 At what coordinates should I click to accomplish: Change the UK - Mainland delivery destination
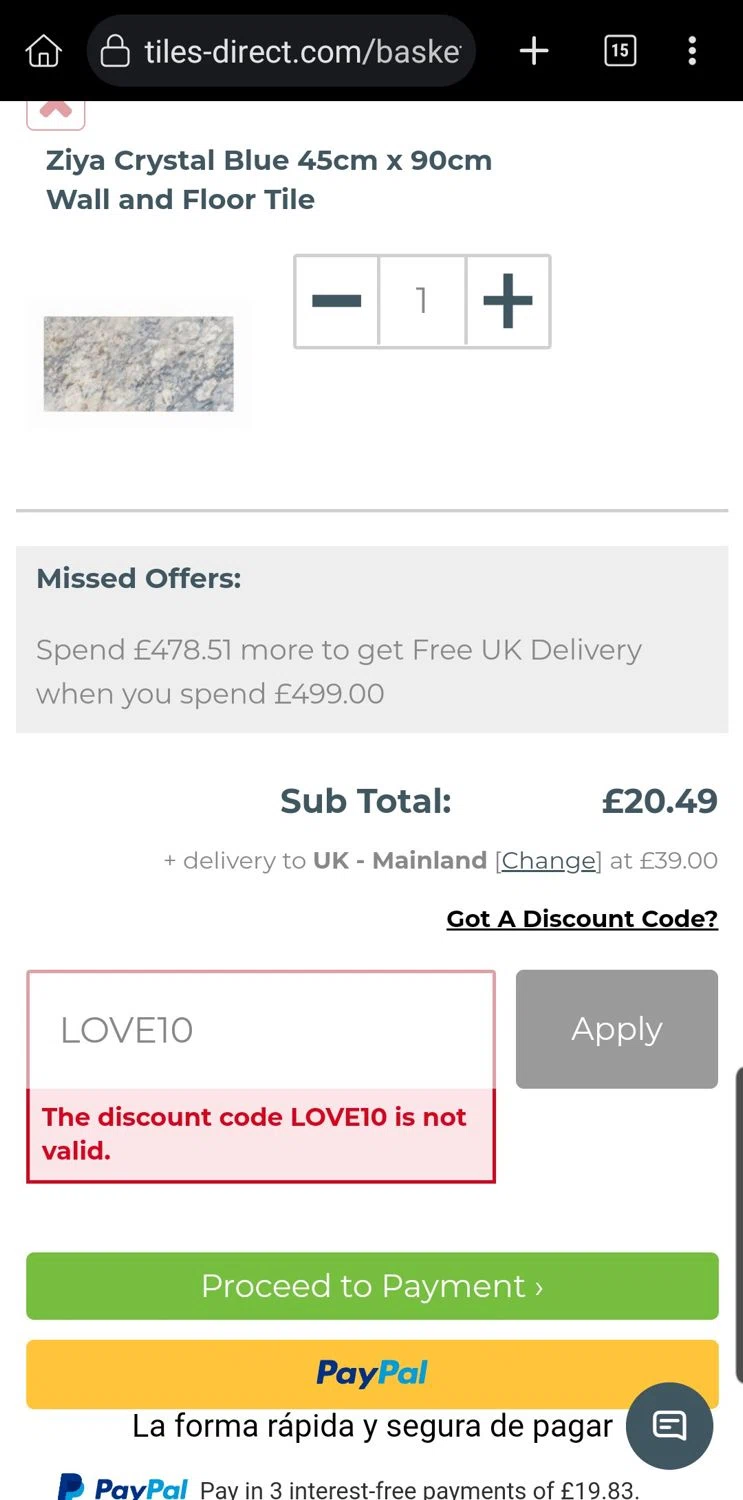[548, 861]
